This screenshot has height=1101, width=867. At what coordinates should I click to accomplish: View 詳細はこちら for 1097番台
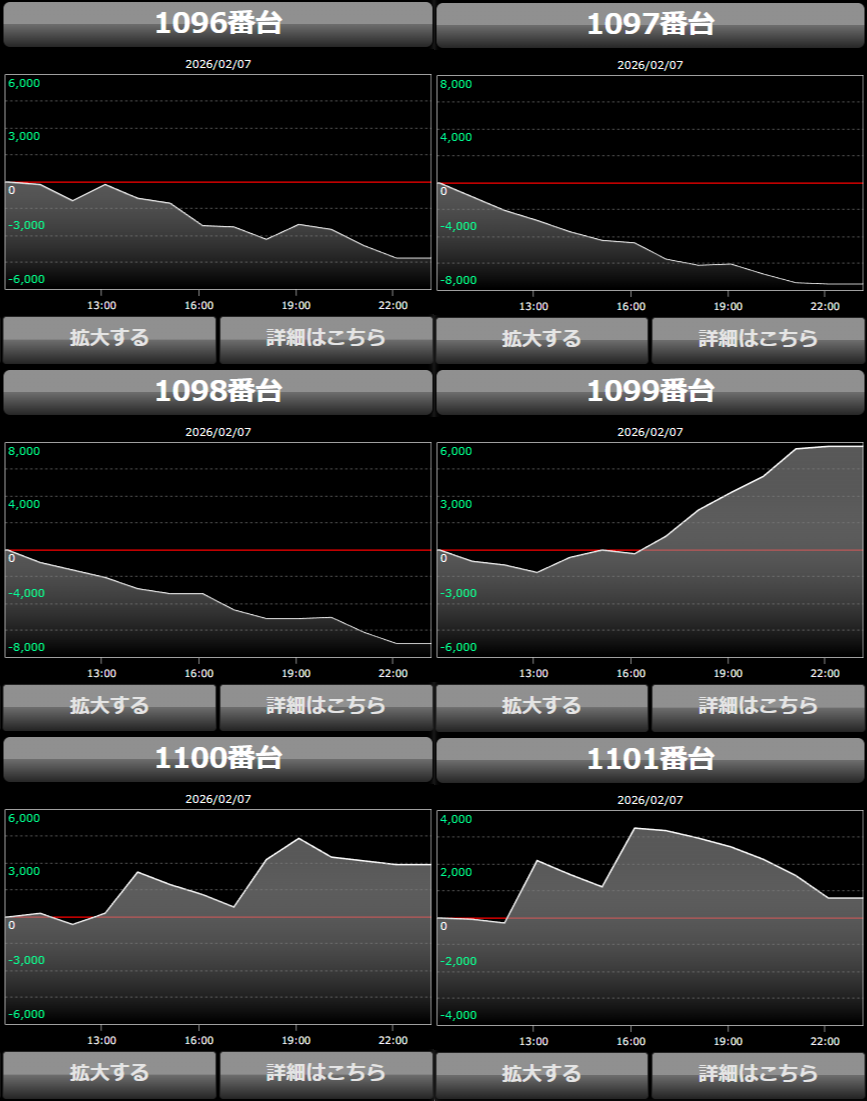(758, 339)
